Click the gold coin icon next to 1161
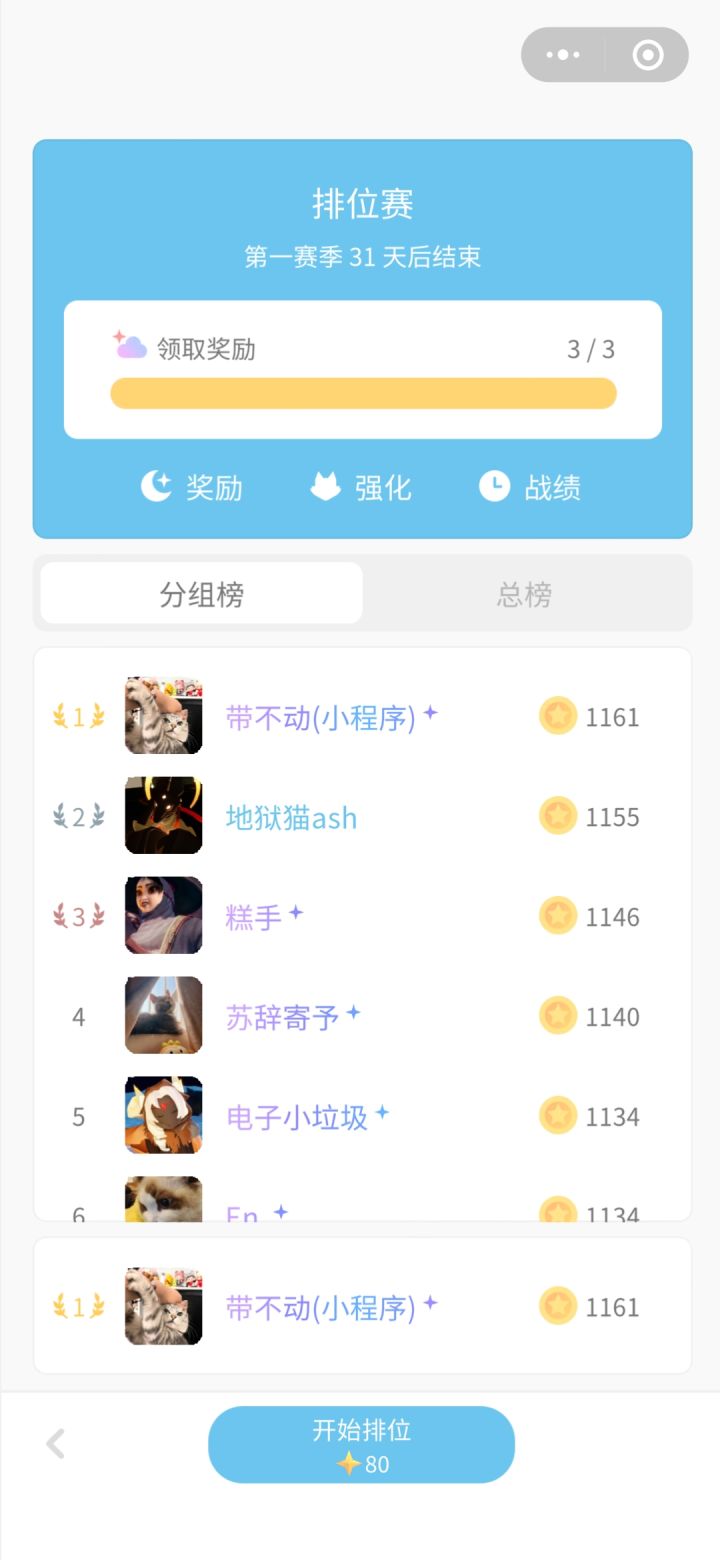 [558, 716]
